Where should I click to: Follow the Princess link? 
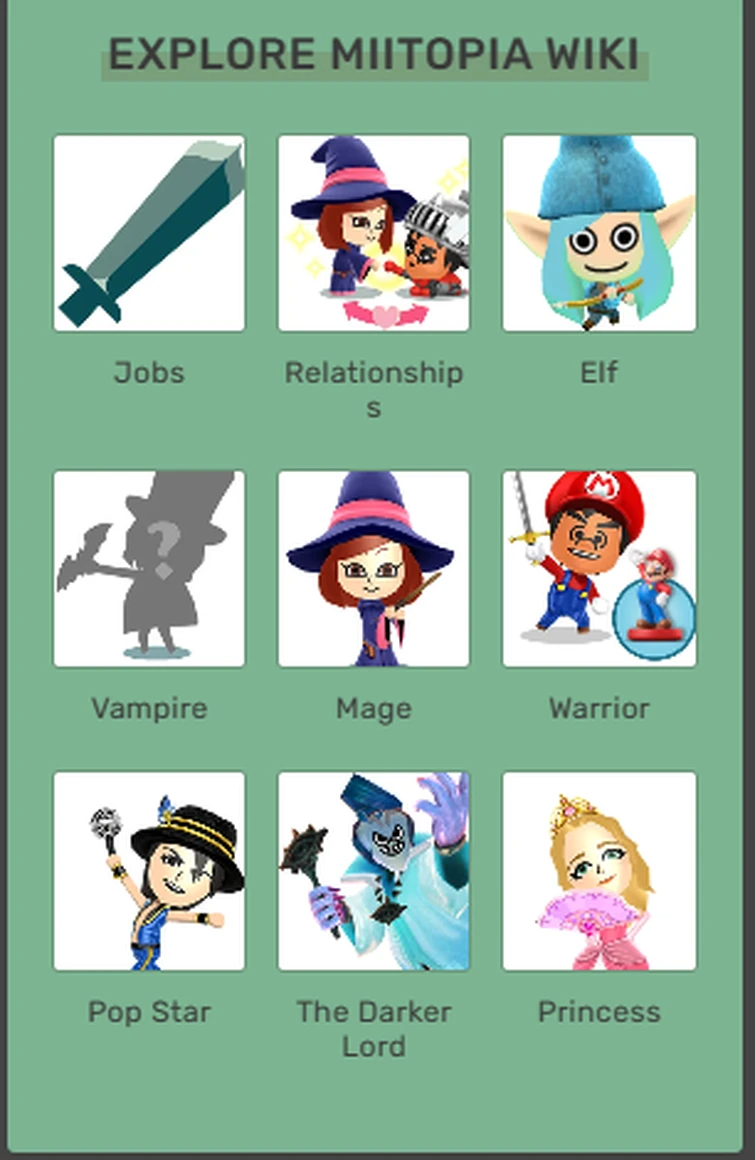pos(599,1012)
